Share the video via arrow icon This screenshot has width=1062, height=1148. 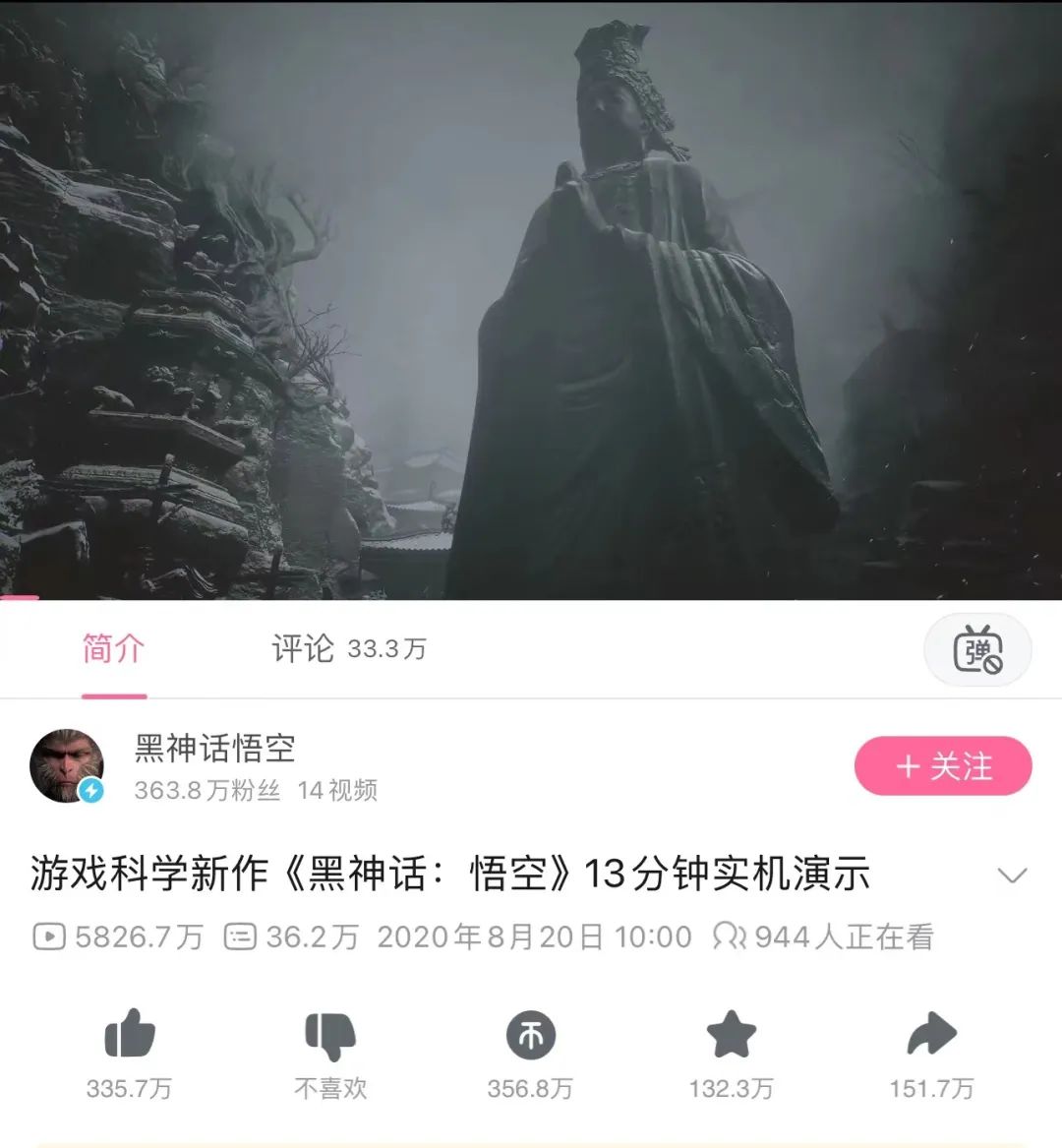click(x=930, y=1036)
